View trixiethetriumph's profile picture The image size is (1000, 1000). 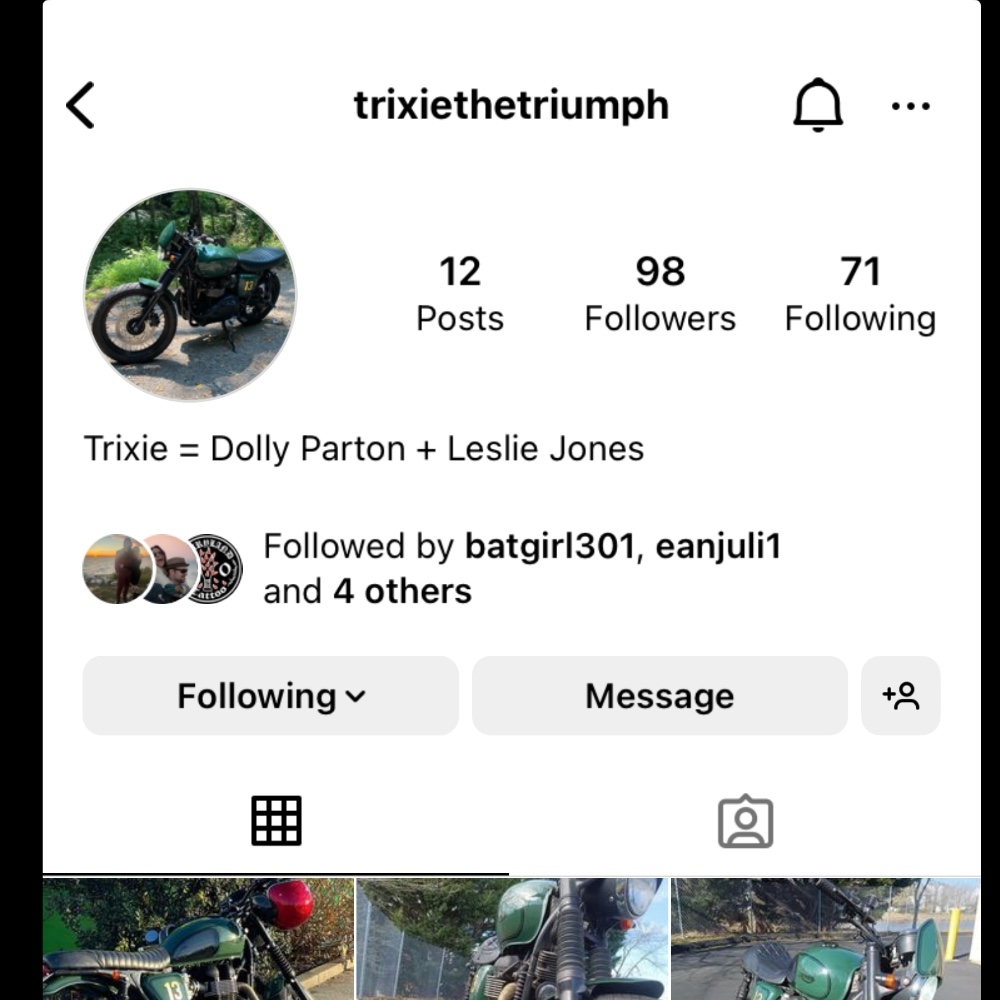(190, 295)
